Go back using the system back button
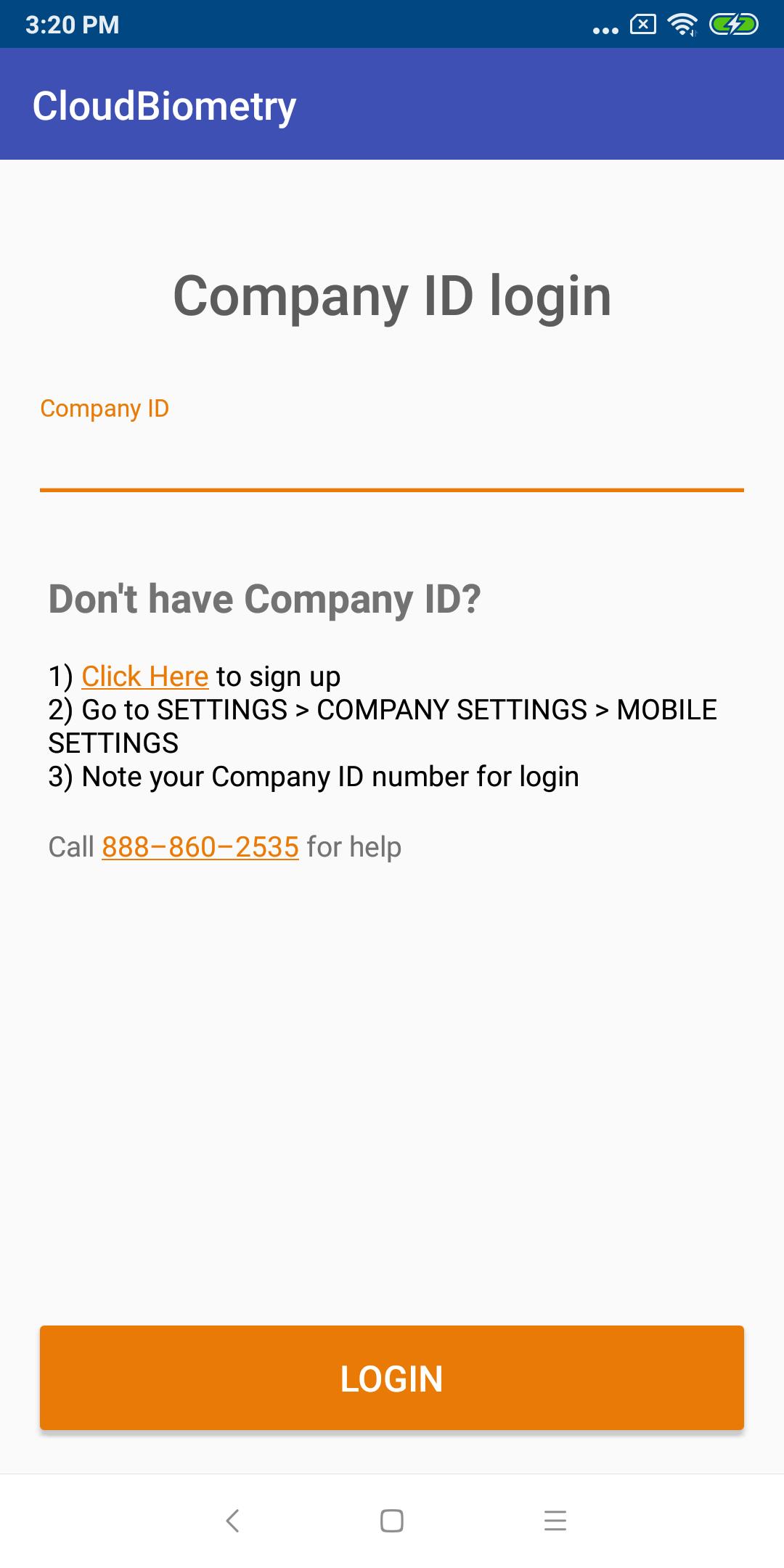Screen dimensions: 784x1568 232,1520
